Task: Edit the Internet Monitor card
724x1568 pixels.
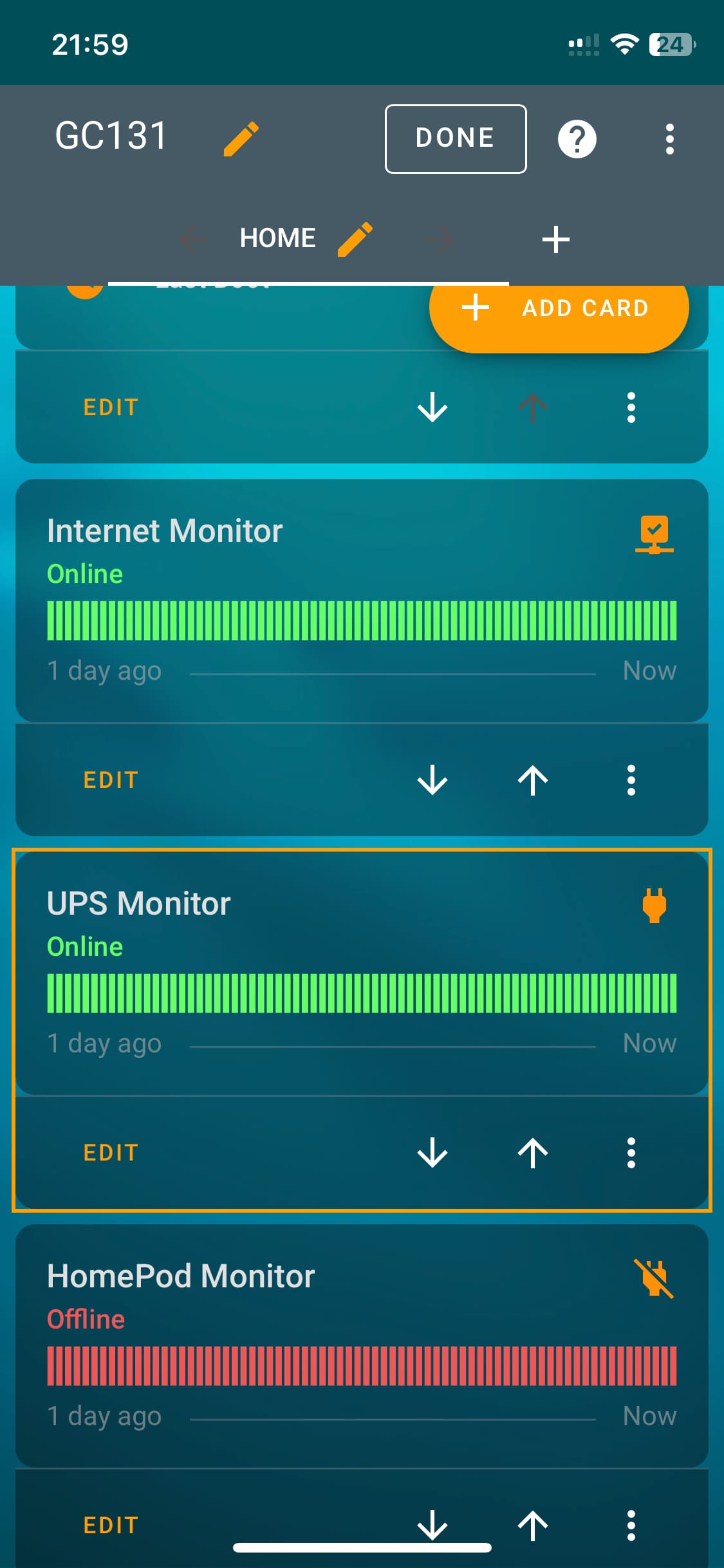Action: 111,780
